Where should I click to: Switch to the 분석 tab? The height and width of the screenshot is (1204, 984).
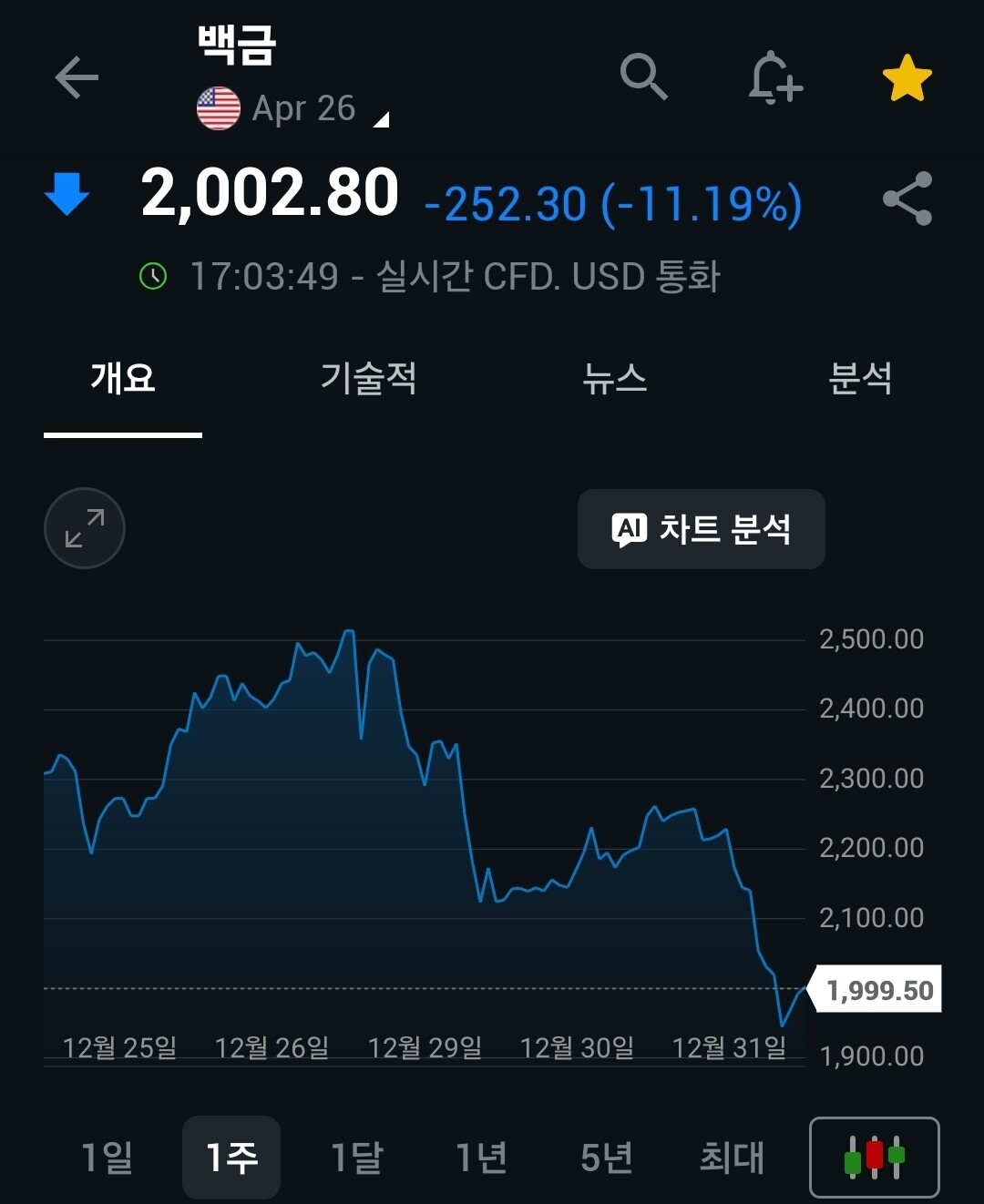(859, 378)
